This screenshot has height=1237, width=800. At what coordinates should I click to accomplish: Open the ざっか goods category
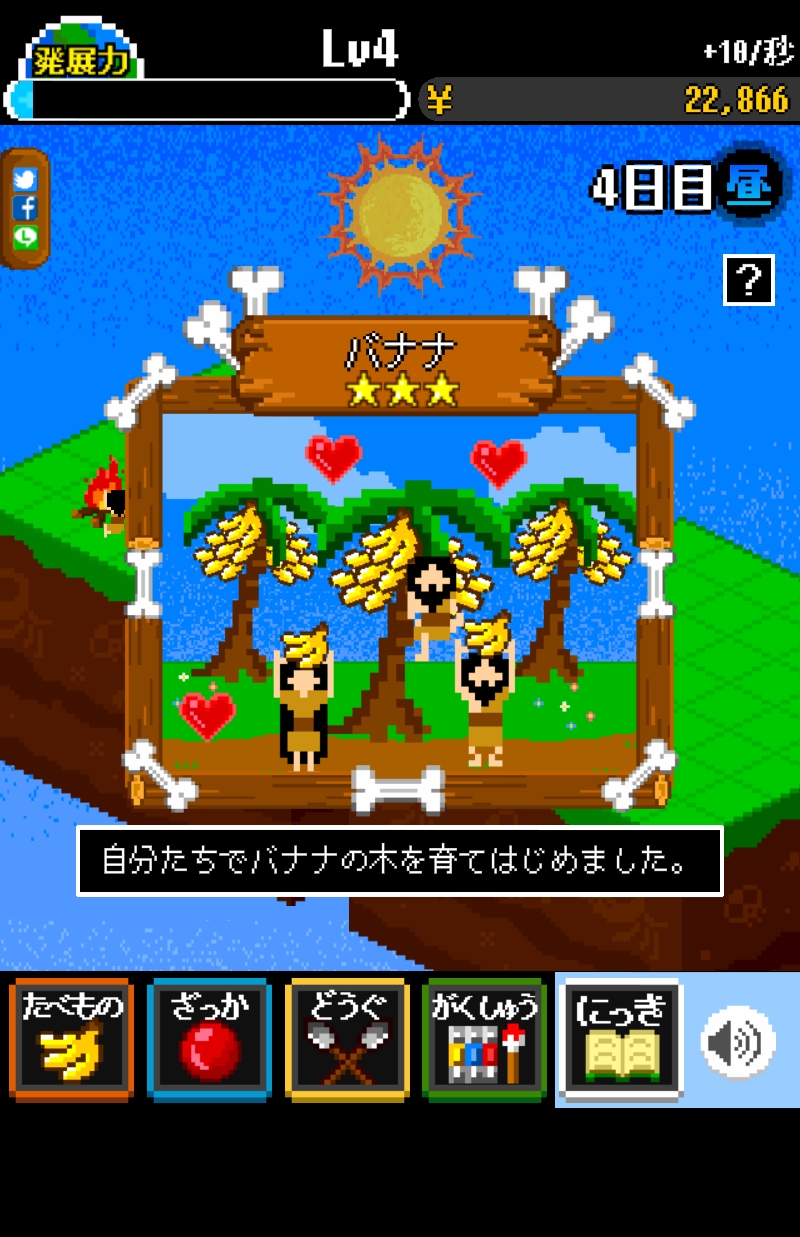tap(209, 1039)
